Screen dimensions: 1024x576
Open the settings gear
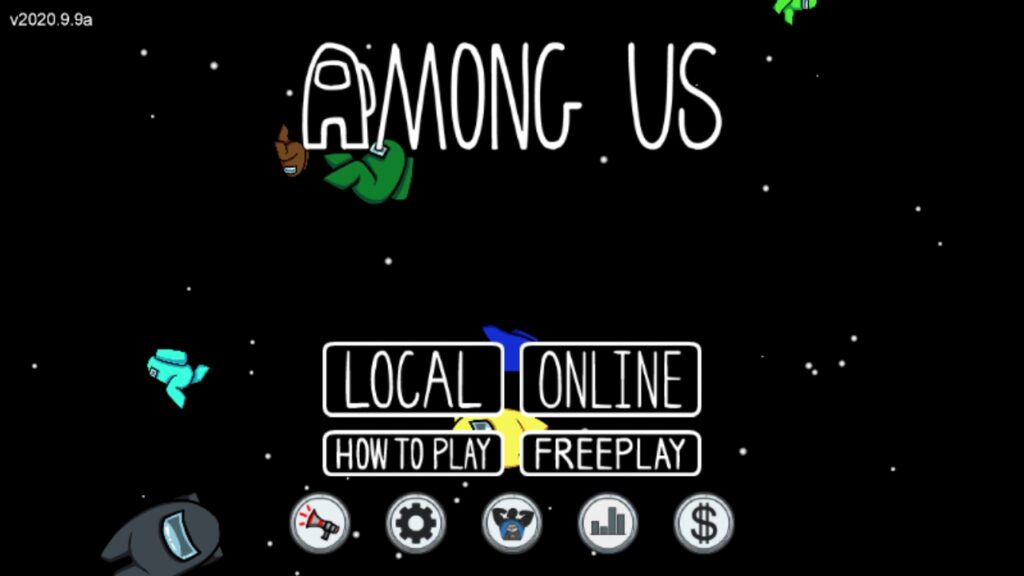[x=416, y=523]
